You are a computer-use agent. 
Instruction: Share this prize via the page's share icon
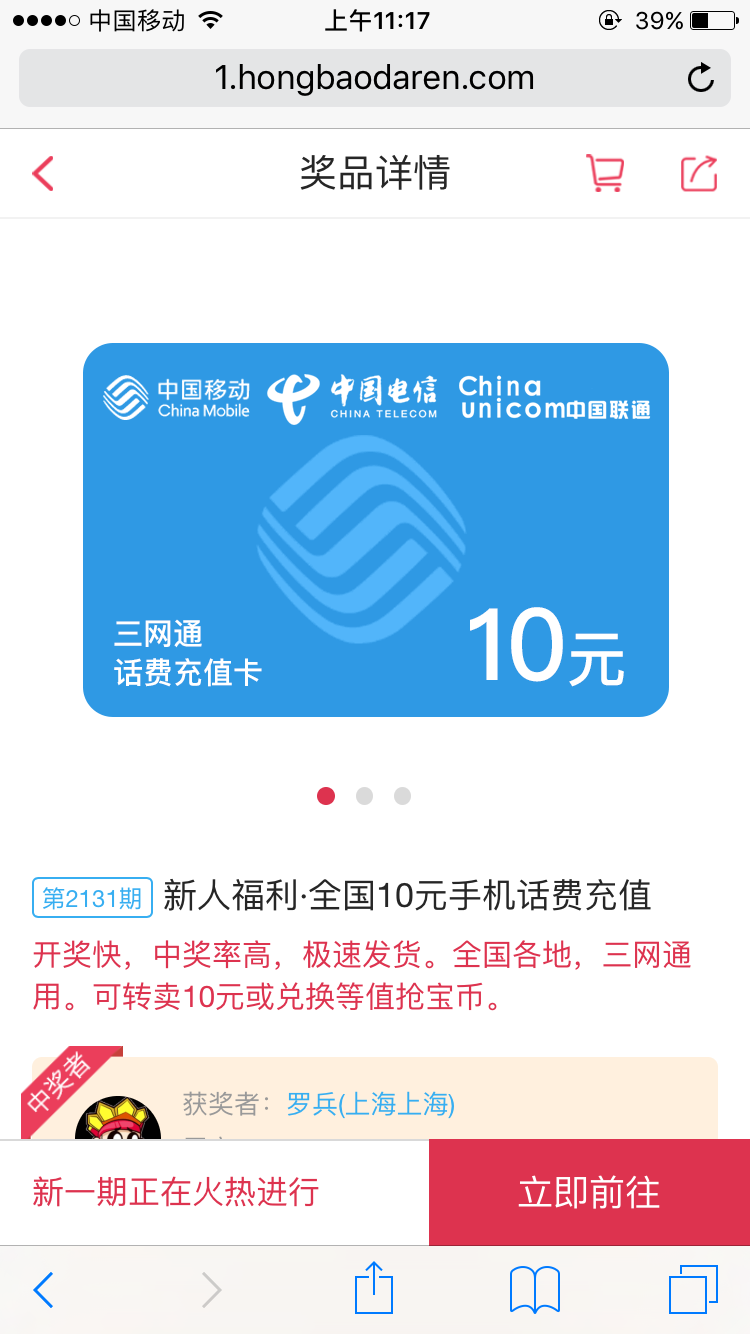[x=699, y=173]
